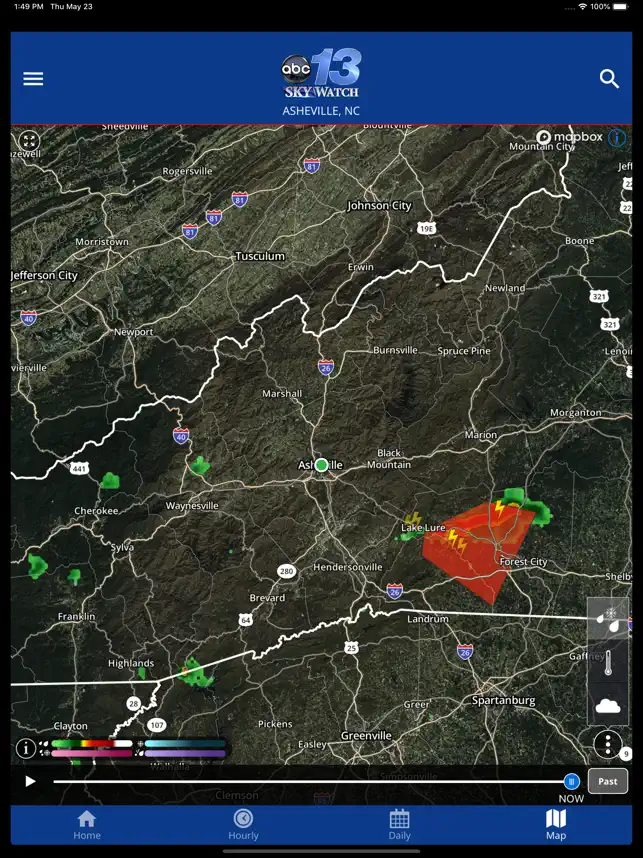This screenshot has height=858, width=643.
Task: Tap the timeline slider handle at NOW
Action: pos(571,781)
